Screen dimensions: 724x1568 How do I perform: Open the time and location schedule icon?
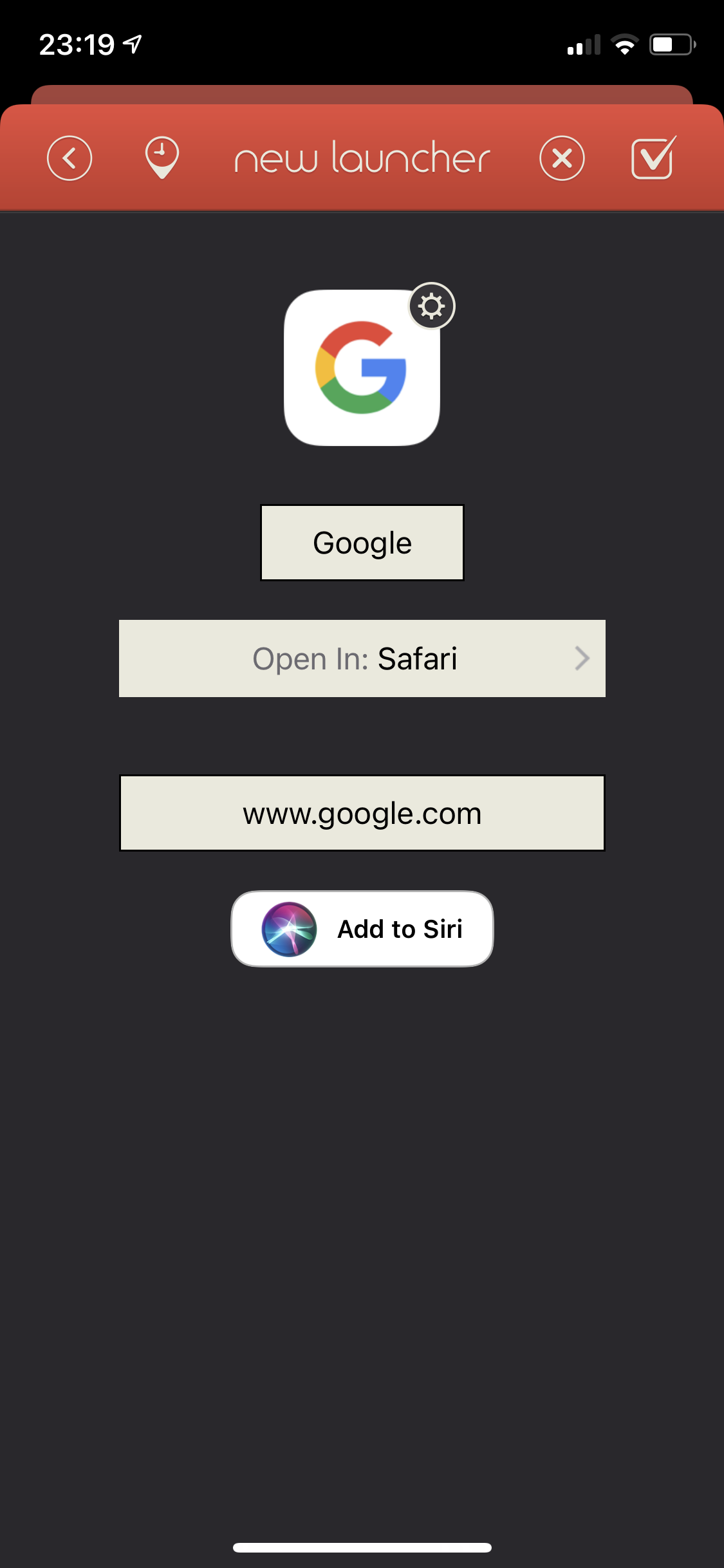pyautogui.click(x=162, y=158)
